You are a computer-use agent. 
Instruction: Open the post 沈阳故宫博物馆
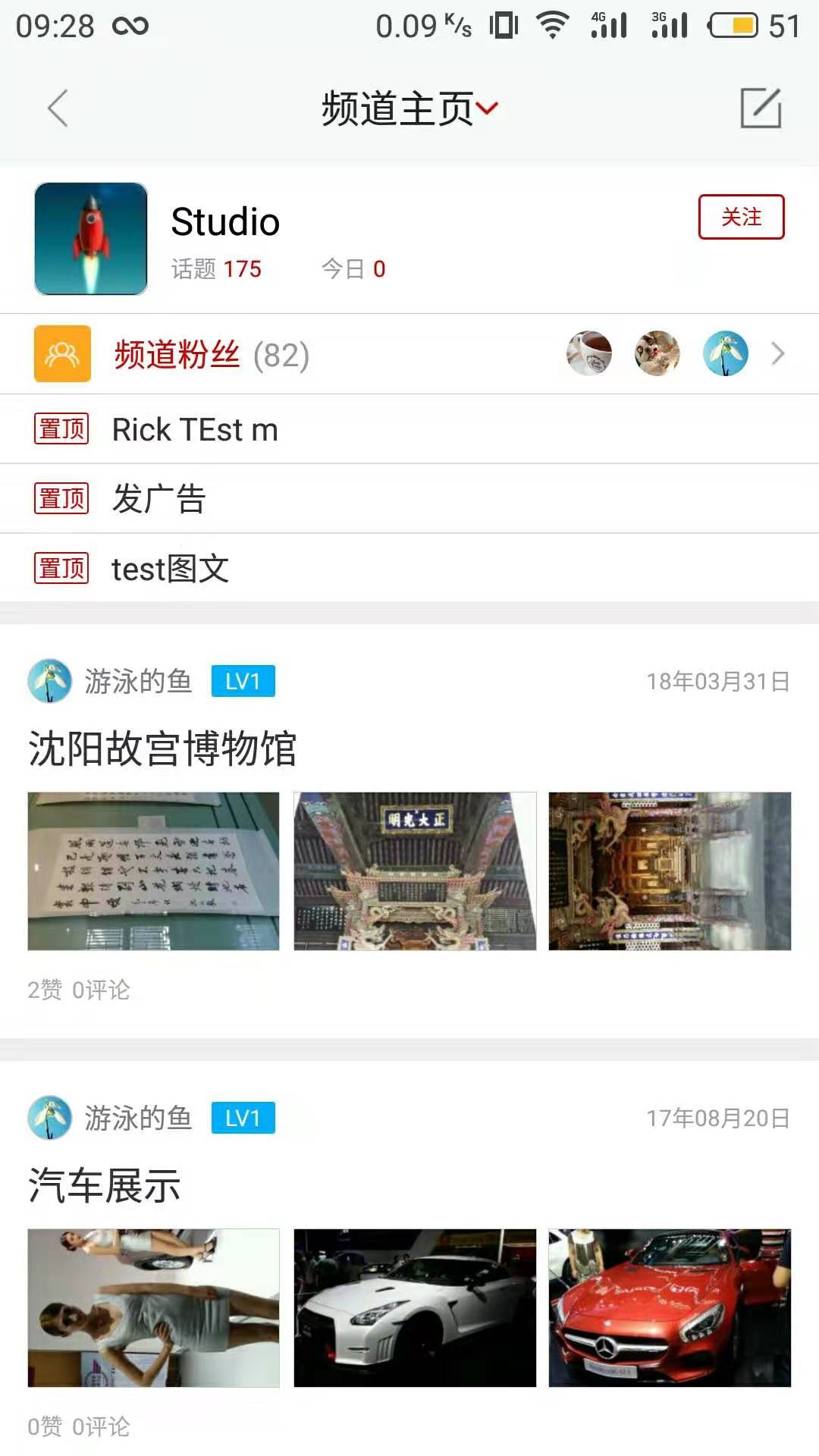(x=162, y=748)
